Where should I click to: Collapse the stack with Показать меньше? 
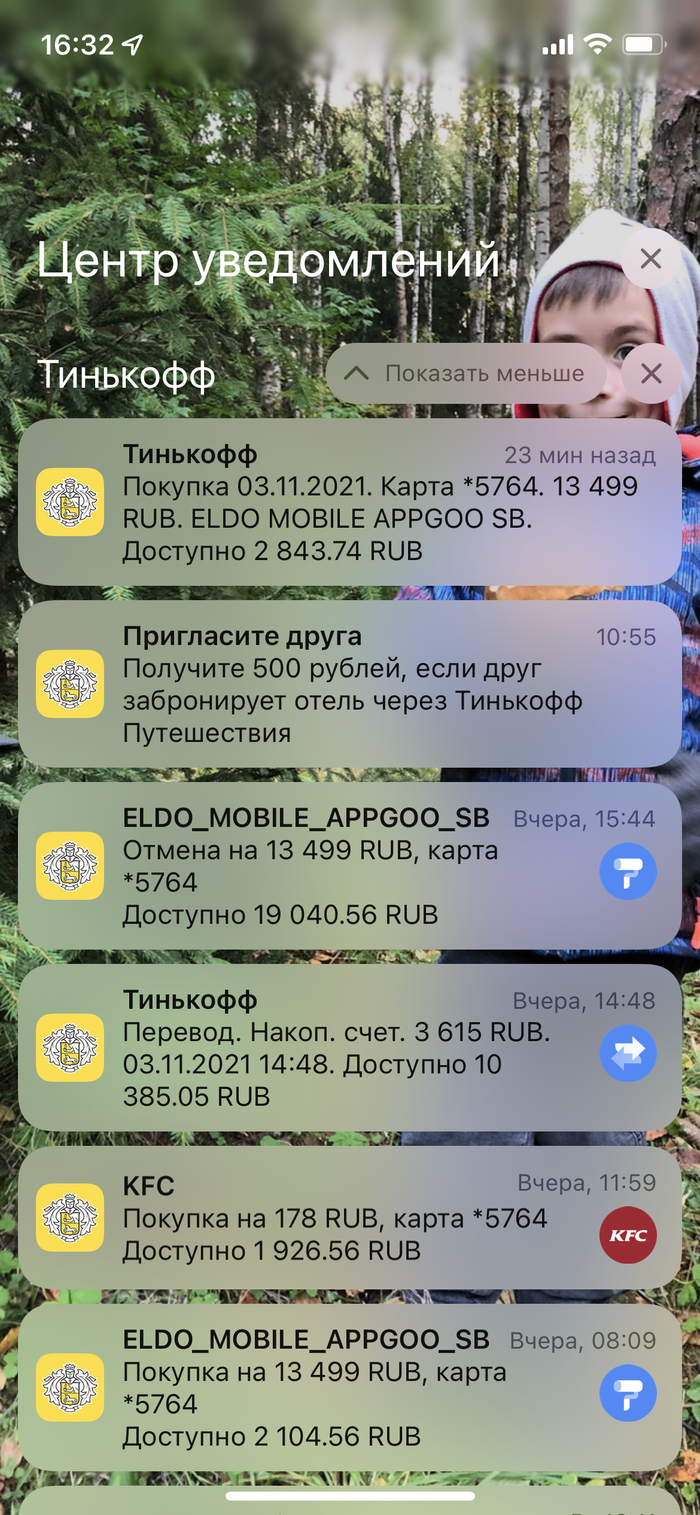point(466,374)
